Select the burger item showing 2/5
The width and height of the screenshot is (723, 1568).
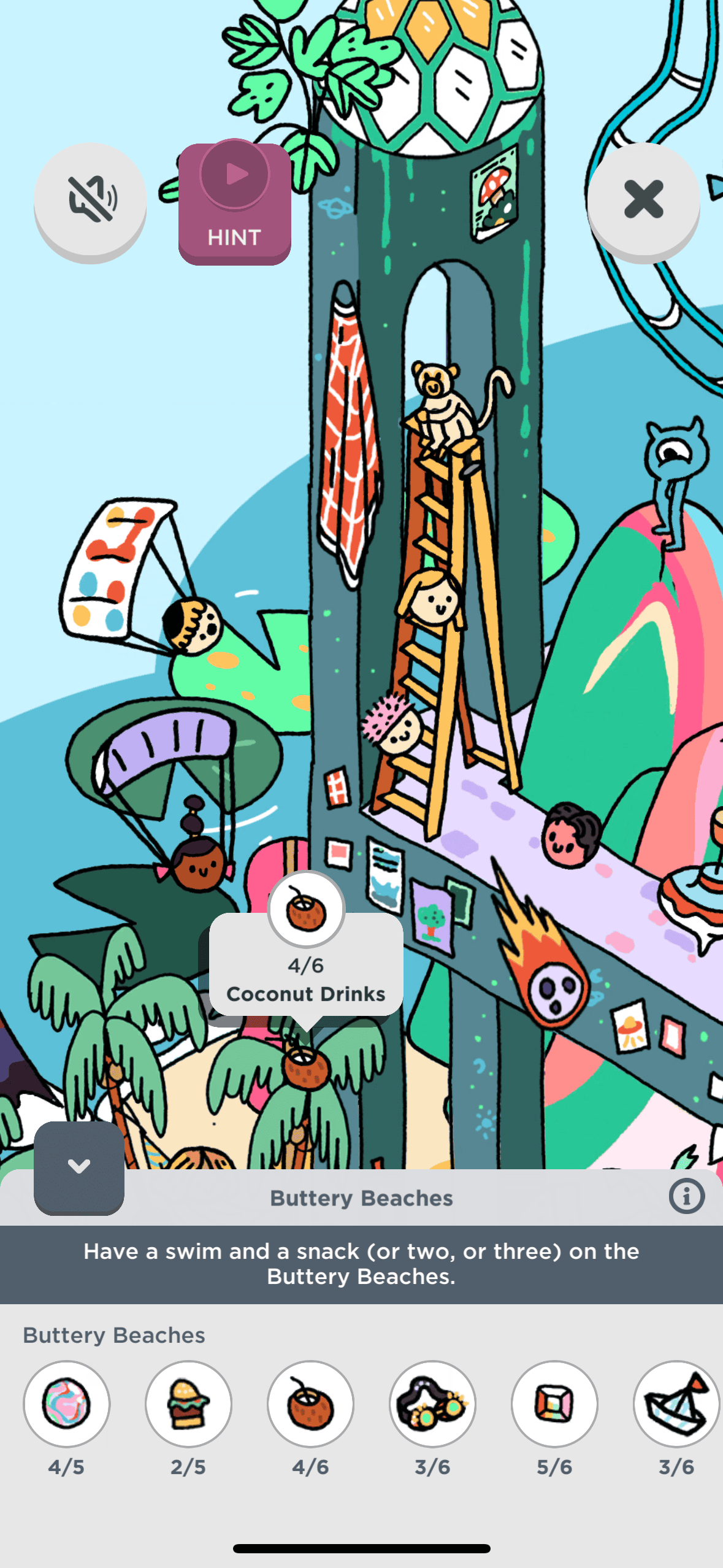click(188, 1404)
